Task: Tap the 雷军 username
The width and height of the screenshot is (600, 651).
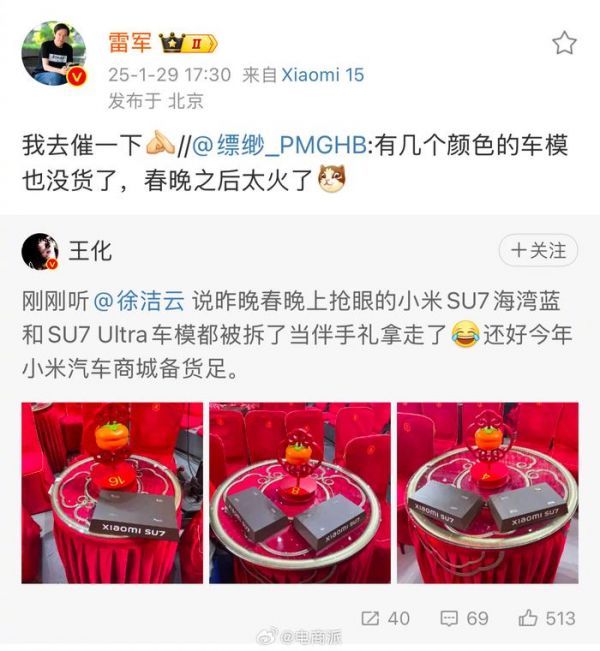Action: (x=127, y=42)
